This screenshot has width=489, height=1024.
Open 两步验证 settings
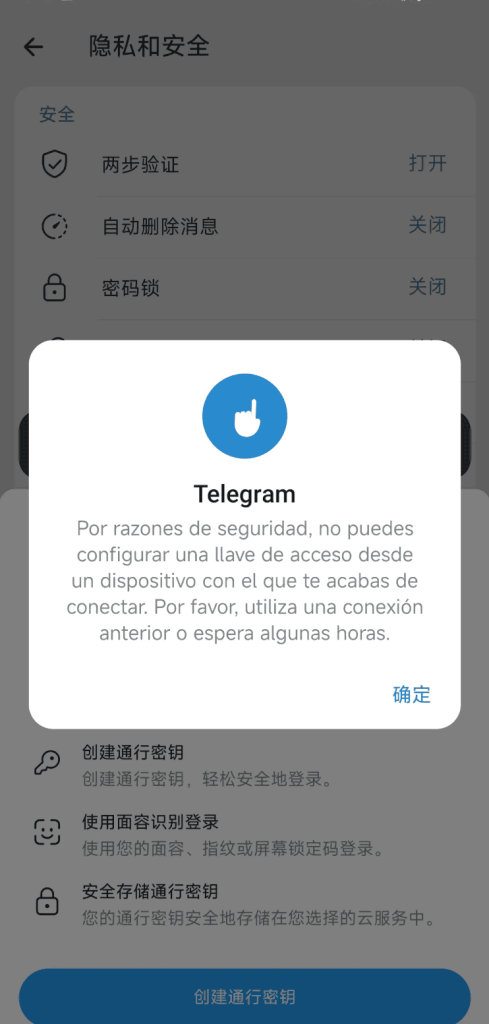point(245,165)
